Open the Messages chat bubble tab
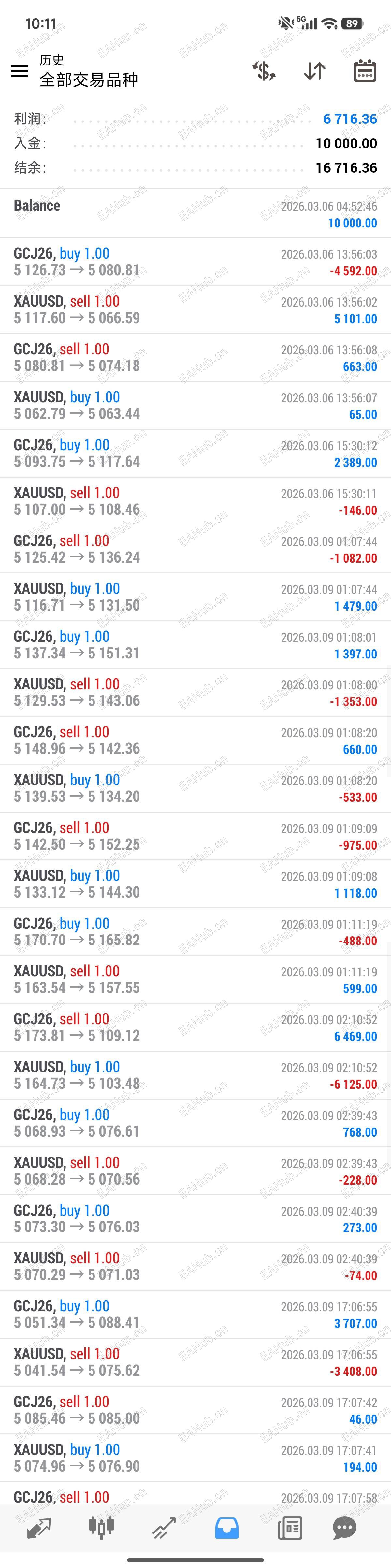Viewport: 391px width, 1568px height. 345,1527
